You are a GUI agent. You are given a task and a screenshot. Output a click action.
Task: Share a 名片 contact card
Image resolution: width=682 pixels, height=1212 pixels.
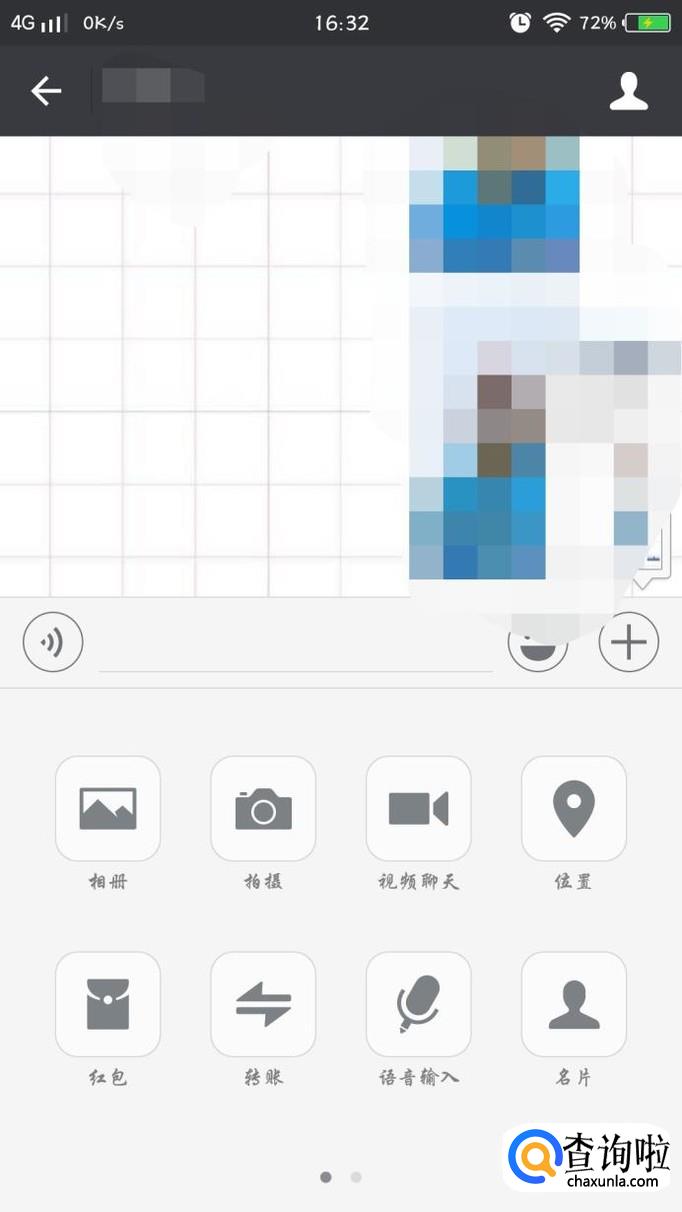click(574, 1004)
